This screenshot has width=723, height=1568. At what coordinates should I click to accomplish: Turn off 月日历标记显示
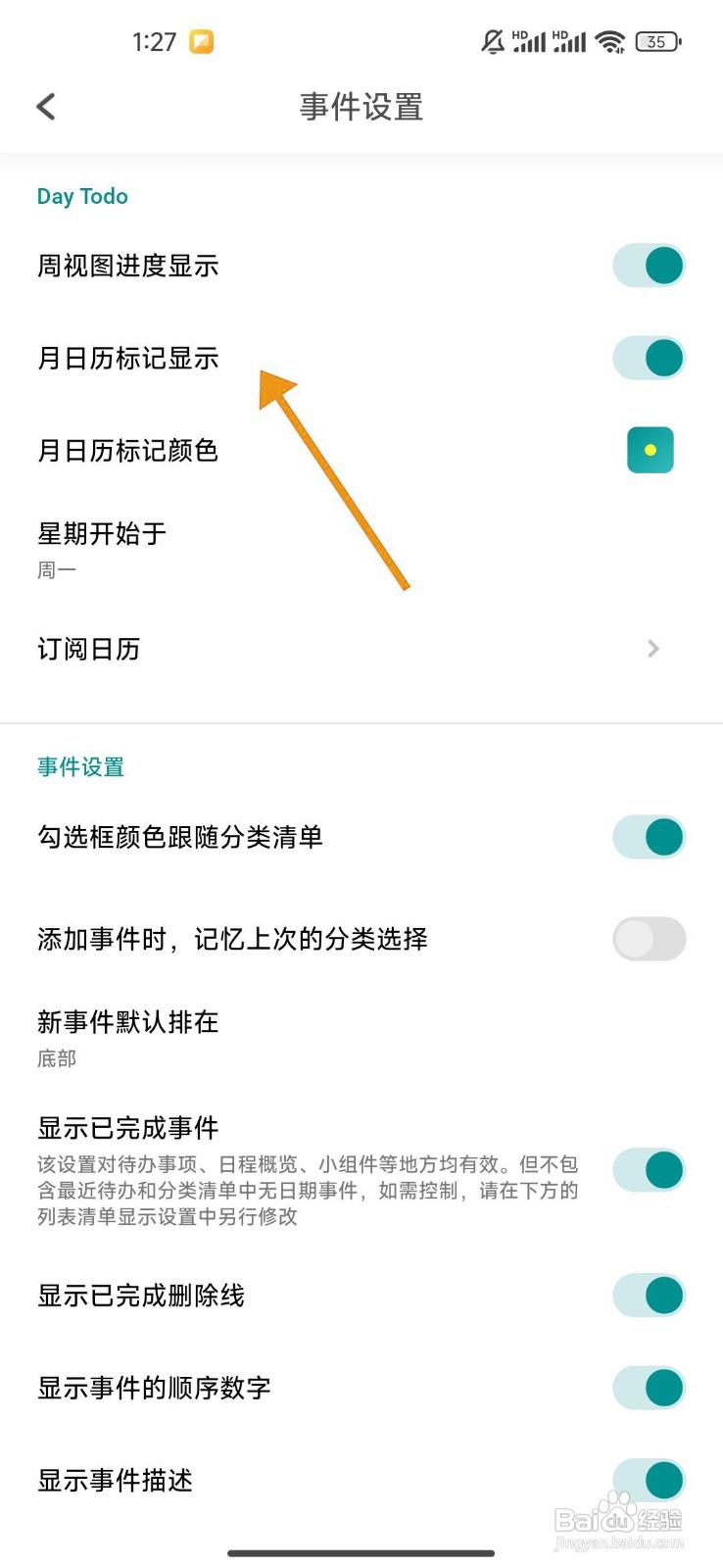pyautogui.click(x=649, y=357)
